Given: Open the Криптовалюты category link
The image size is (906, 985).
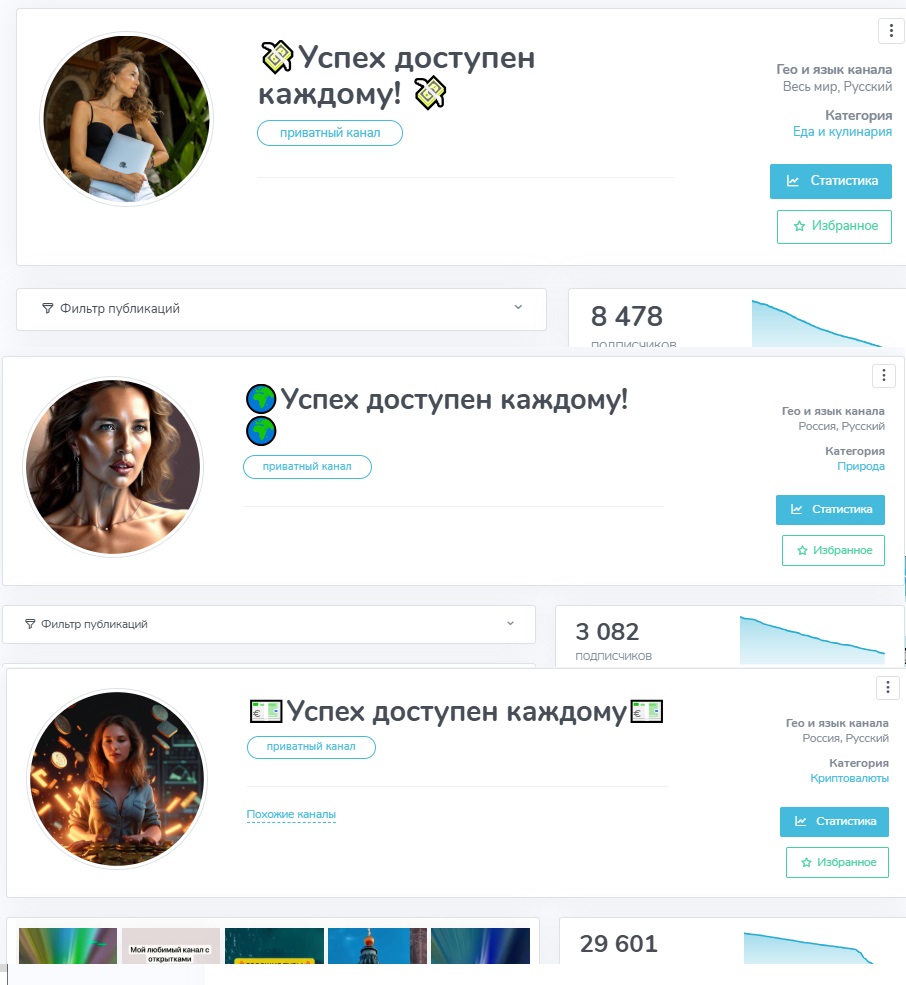Looking at the screenshot, I should tap(849, 778).
